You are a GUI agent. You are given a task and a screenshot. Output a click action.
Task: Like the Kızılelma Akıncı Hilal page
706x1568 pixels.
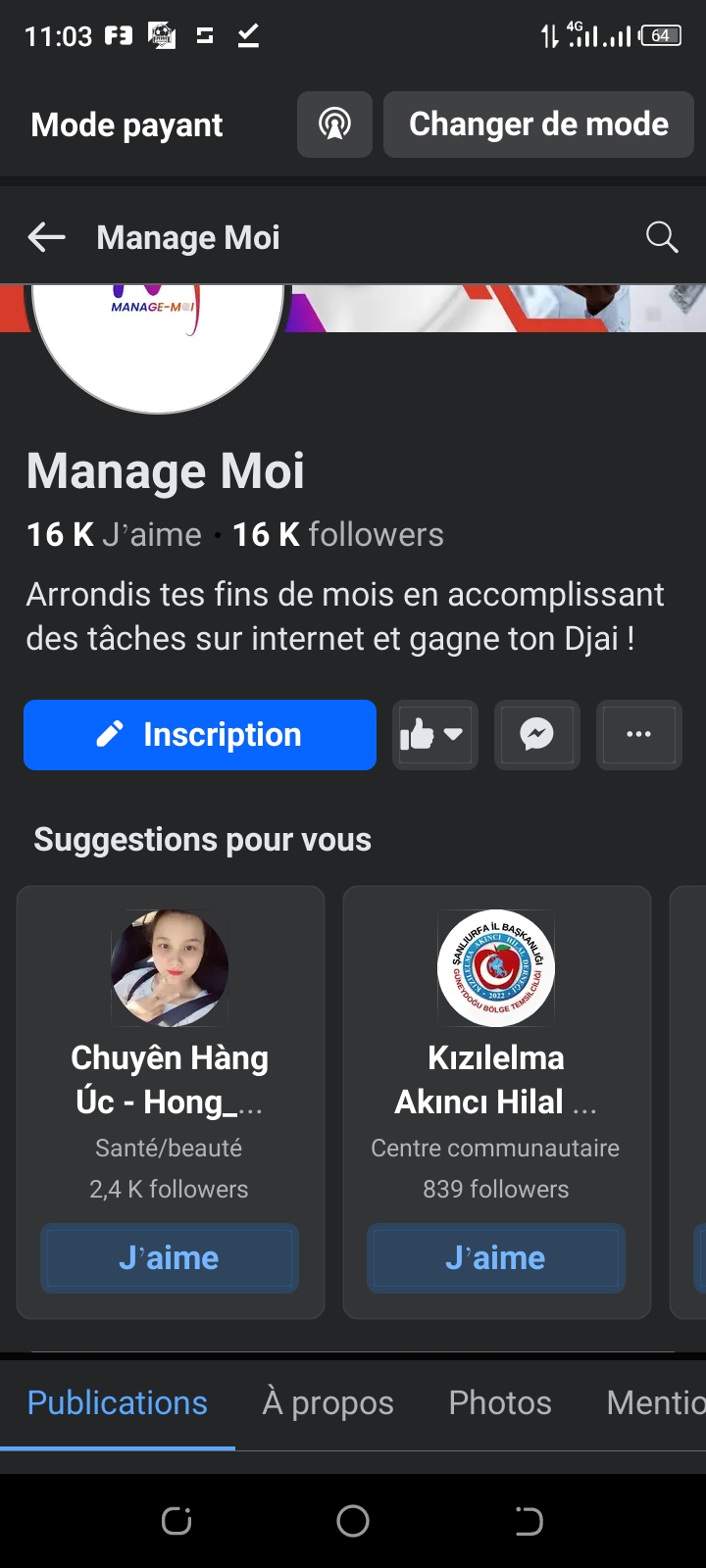[495, 1257]
